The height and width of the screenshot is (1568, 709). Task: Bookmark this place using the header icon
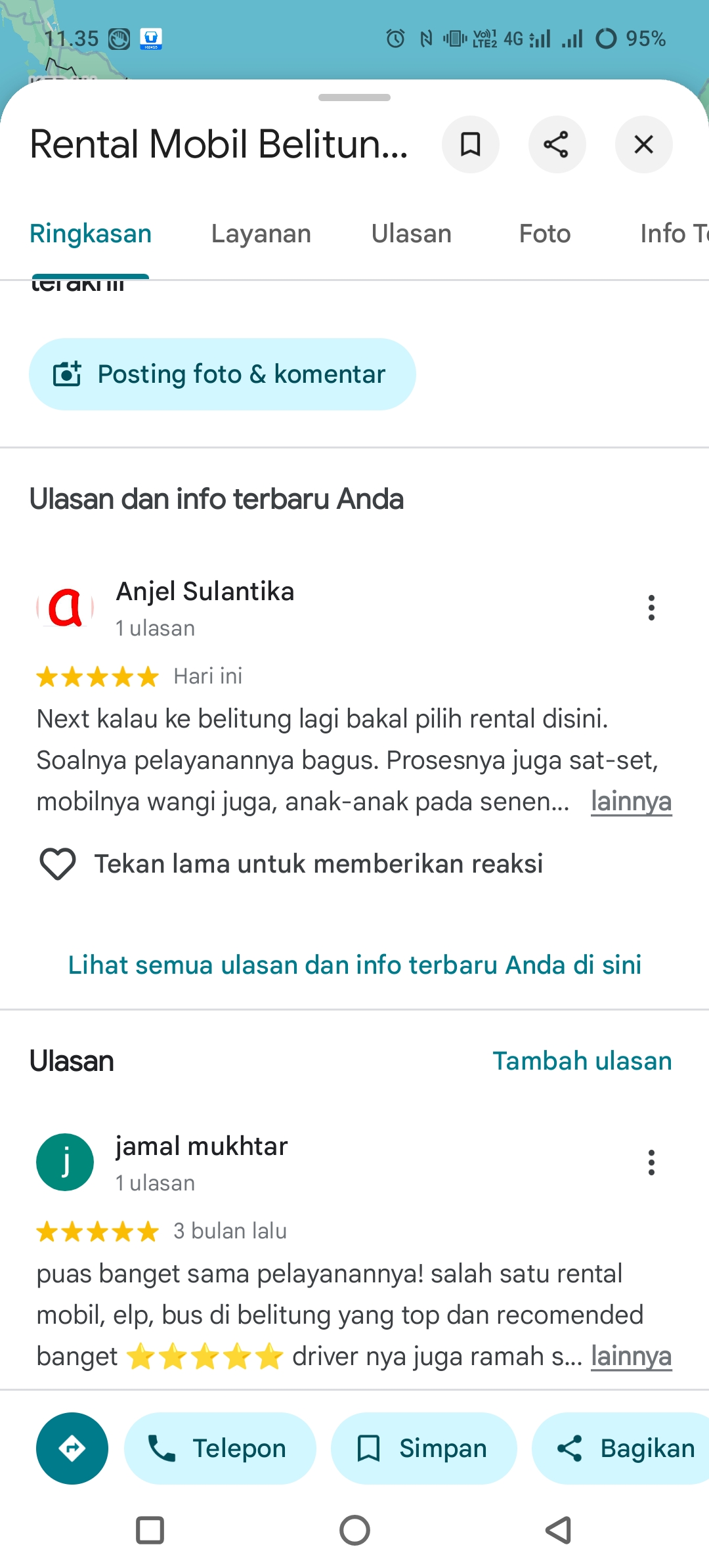point(470,144)
